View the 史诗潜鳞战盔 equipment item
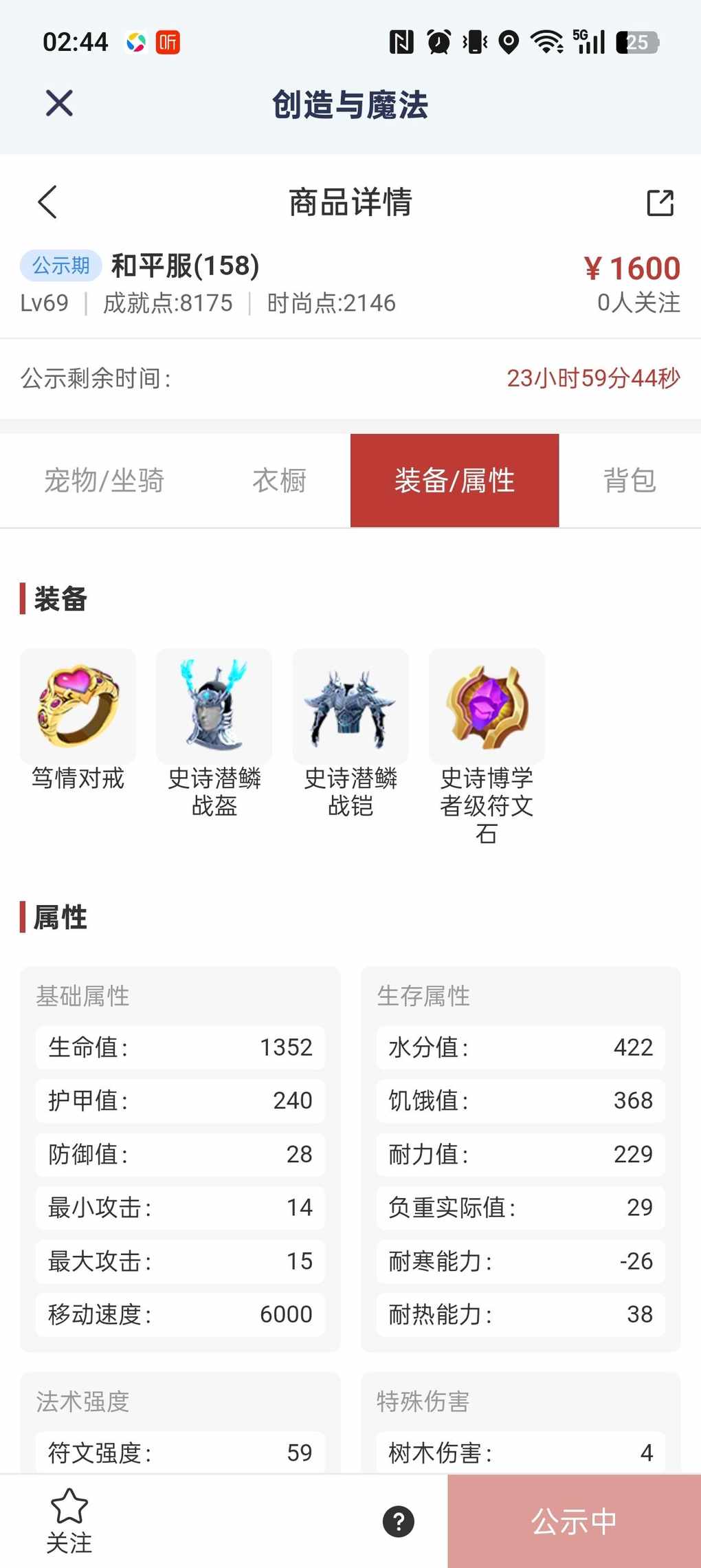 point(214,707)
